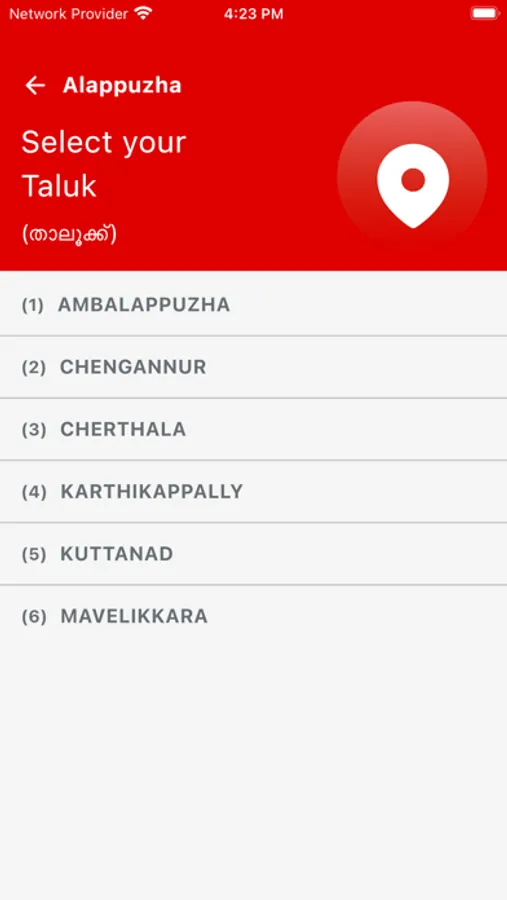Select the Ambalappuzha taluk
Image resolution: width=507 pixels, height=900 pixels.
[x=253, y=304]
